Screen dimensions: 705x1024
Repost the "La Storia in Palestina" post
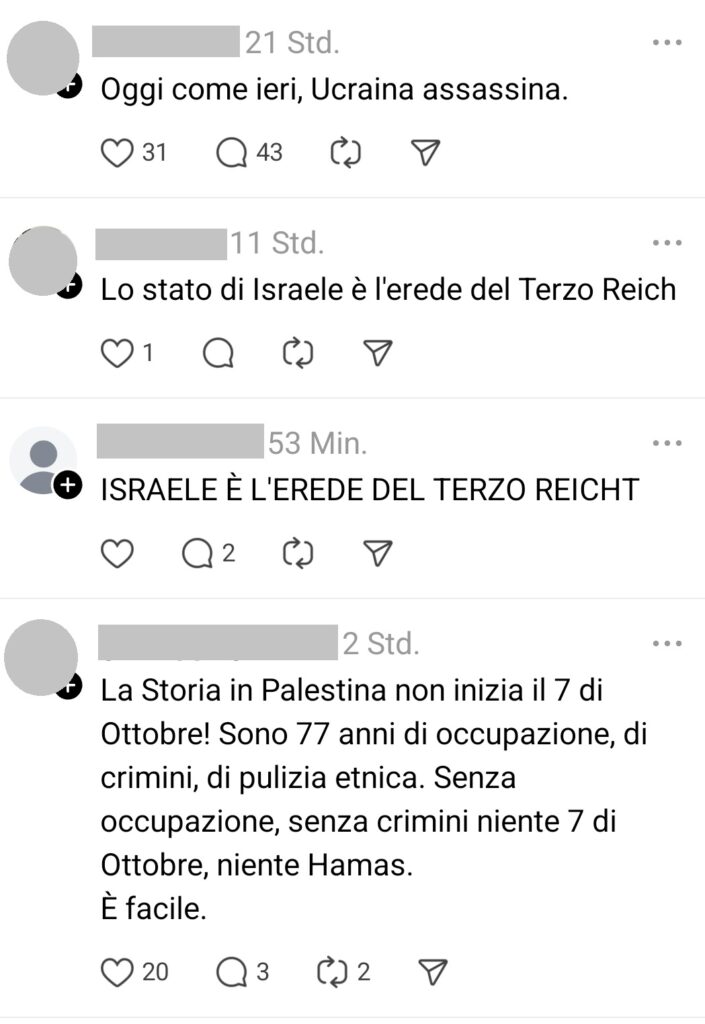(331, 971)
